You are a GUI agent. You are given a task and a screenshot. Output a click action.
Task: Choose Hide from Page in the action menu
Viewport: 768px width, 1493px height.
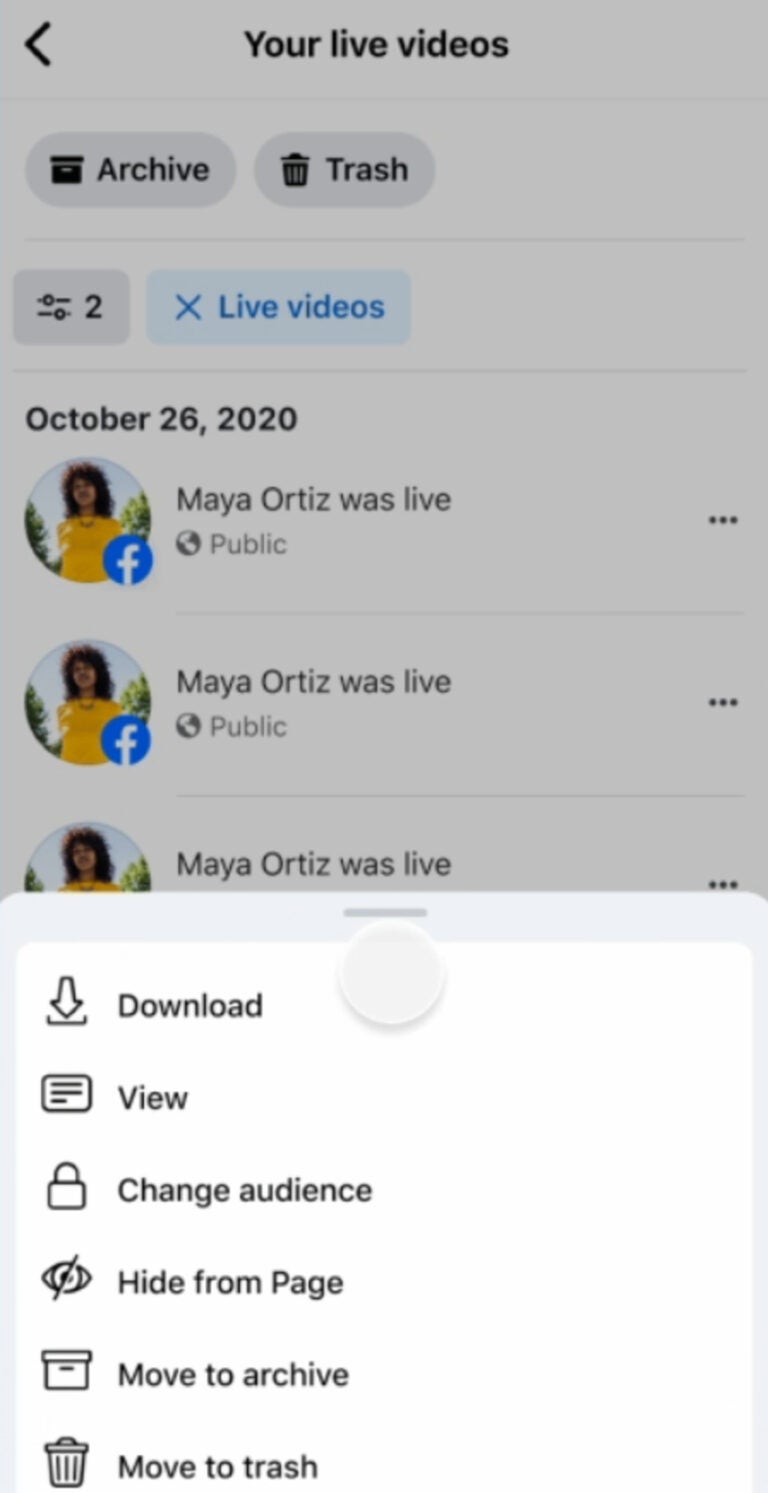pos(230,1281)
